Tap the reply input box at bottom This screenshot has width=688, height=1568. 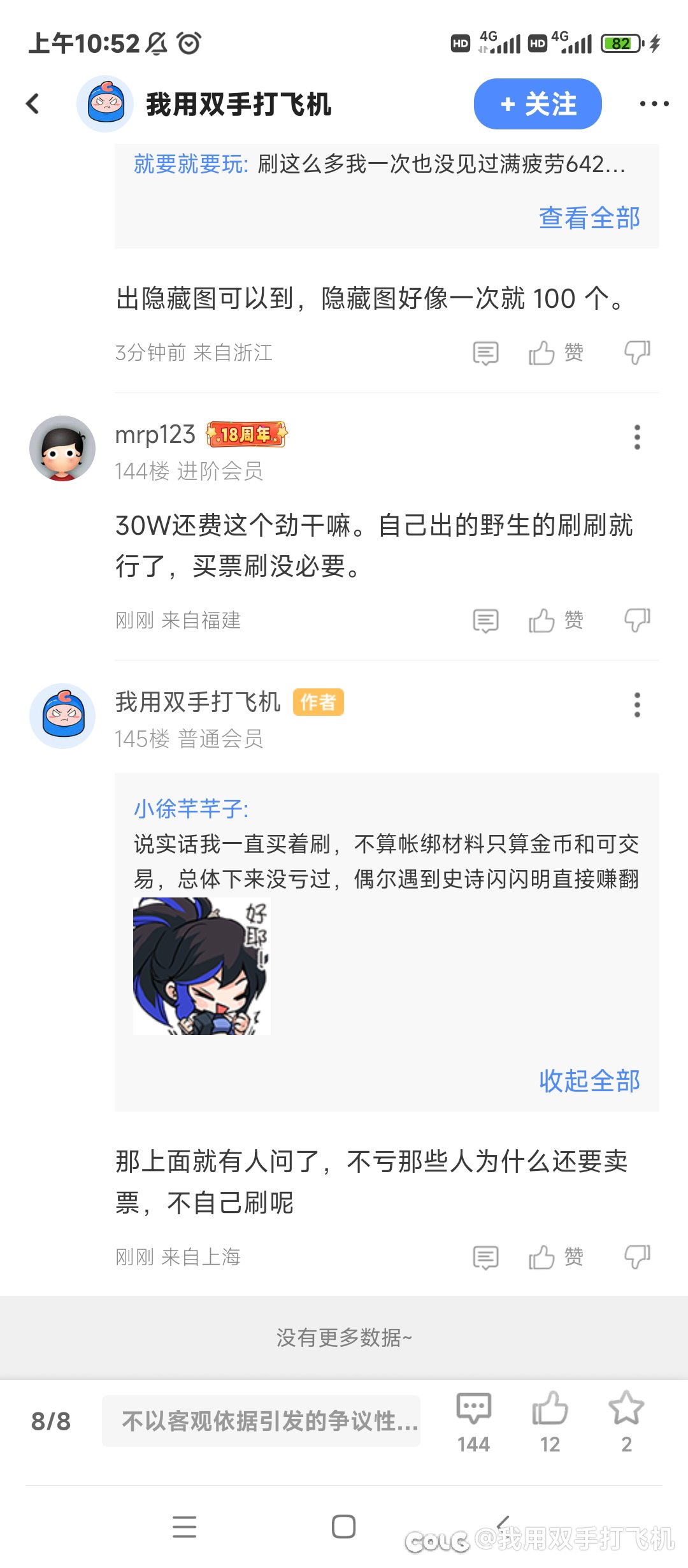[261, 1421]
